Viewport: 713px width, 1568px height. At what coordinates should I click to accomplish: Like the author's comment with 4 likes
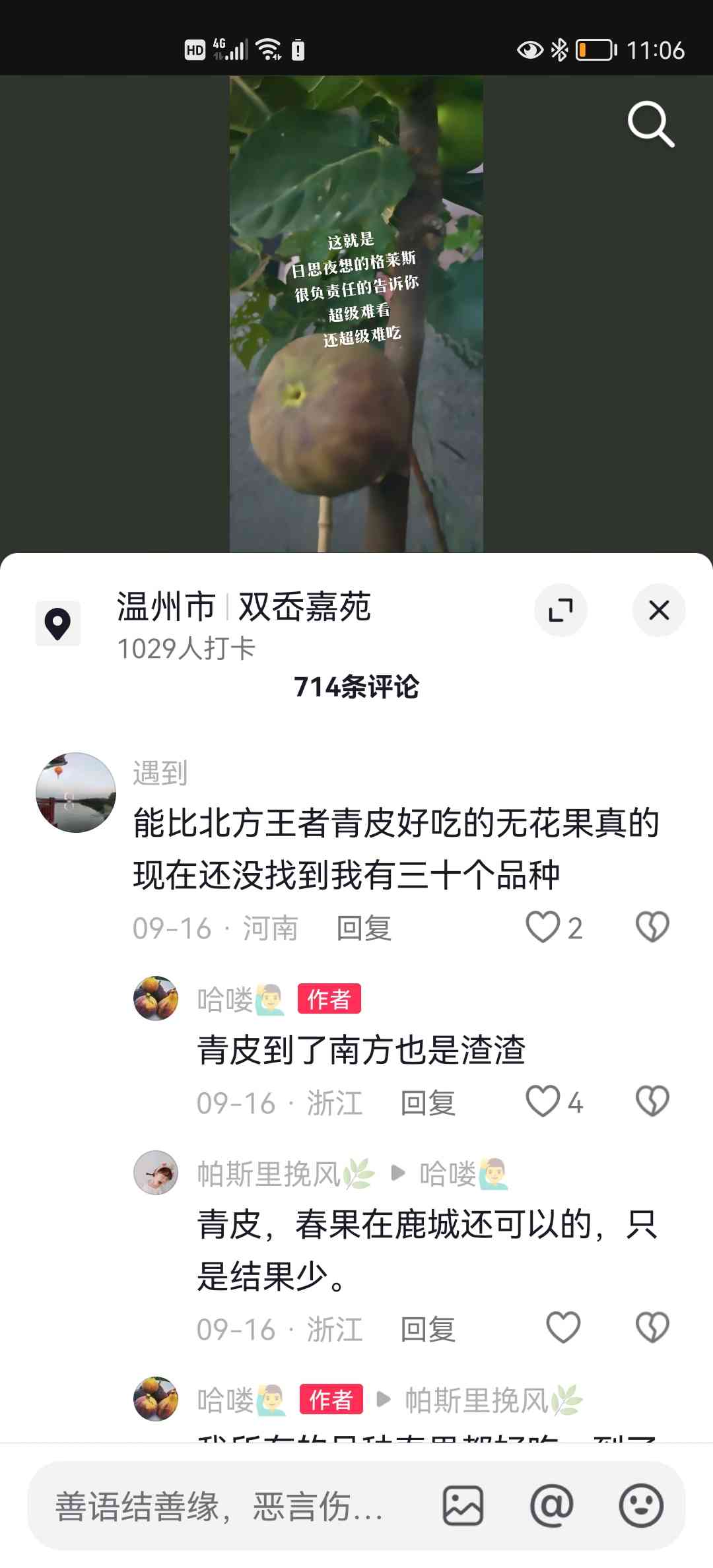[x=543, y=1101]
